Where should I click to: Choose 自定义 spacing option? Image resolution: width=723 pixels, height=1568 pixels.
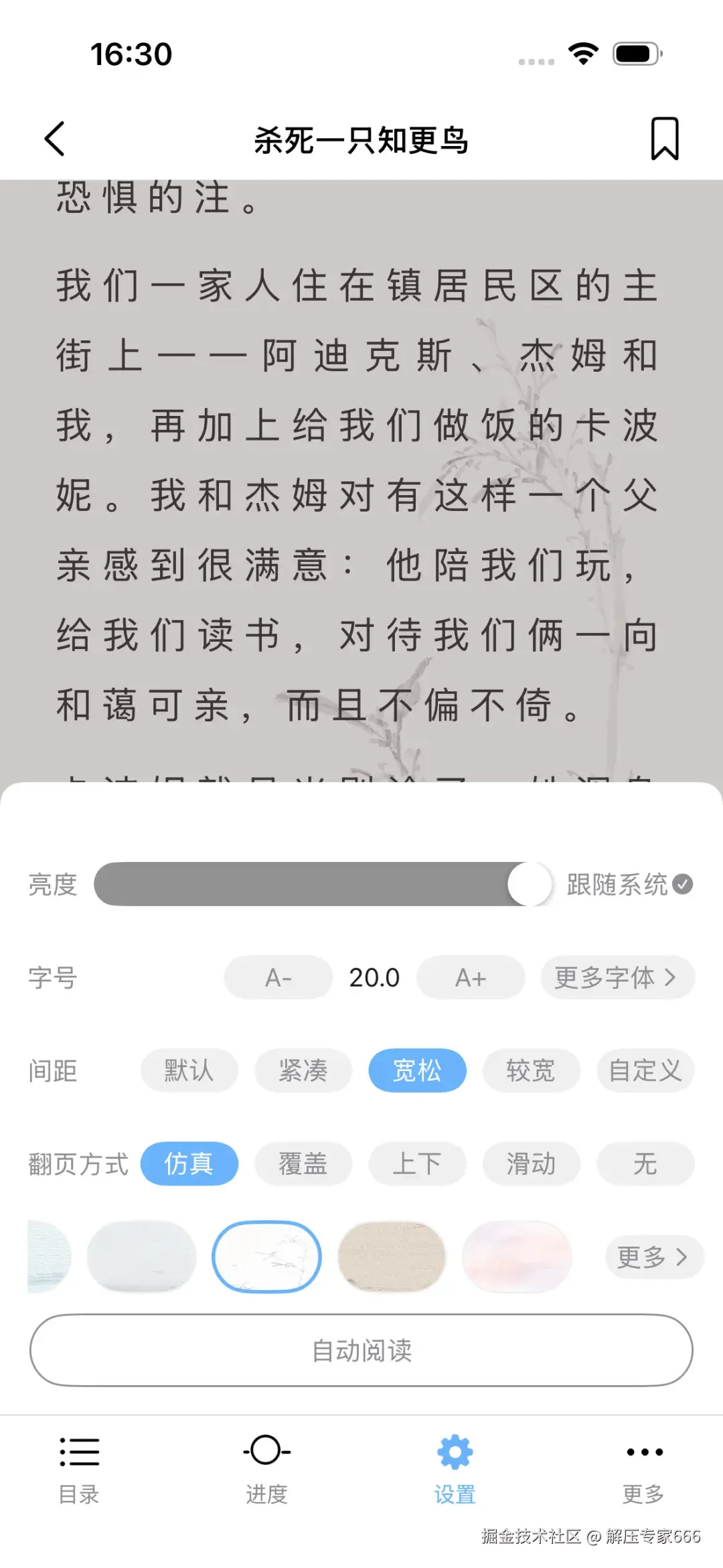pyautogui.click(x=645, y=1070)
